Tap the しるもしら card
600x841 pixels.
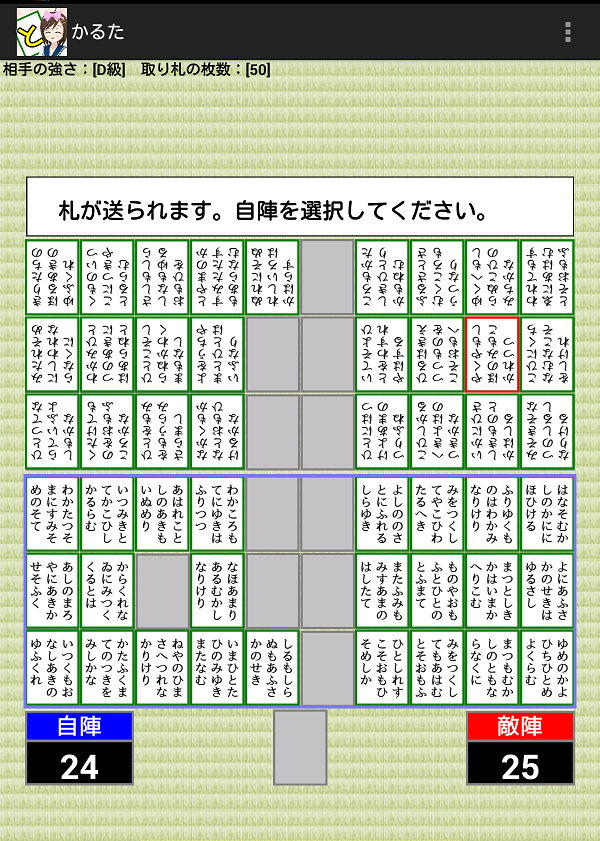pyautogui.click(x=273, y=668)
